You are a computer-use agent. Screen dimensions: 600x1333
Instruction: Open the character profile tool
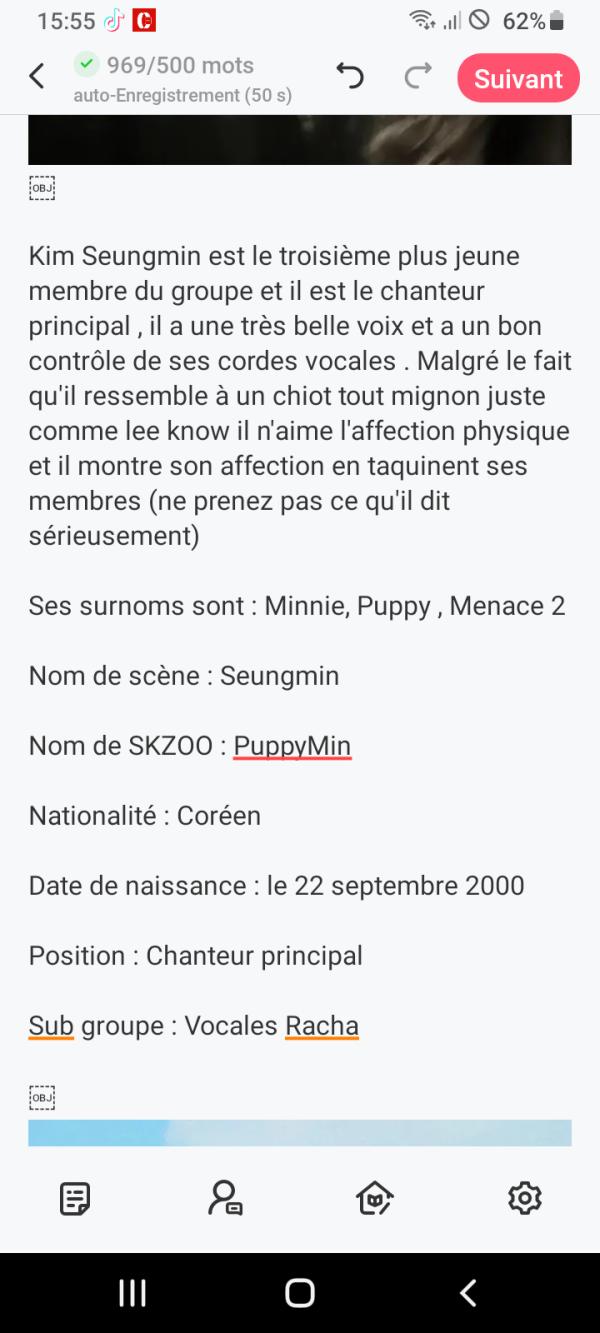tap(224, 1197)
